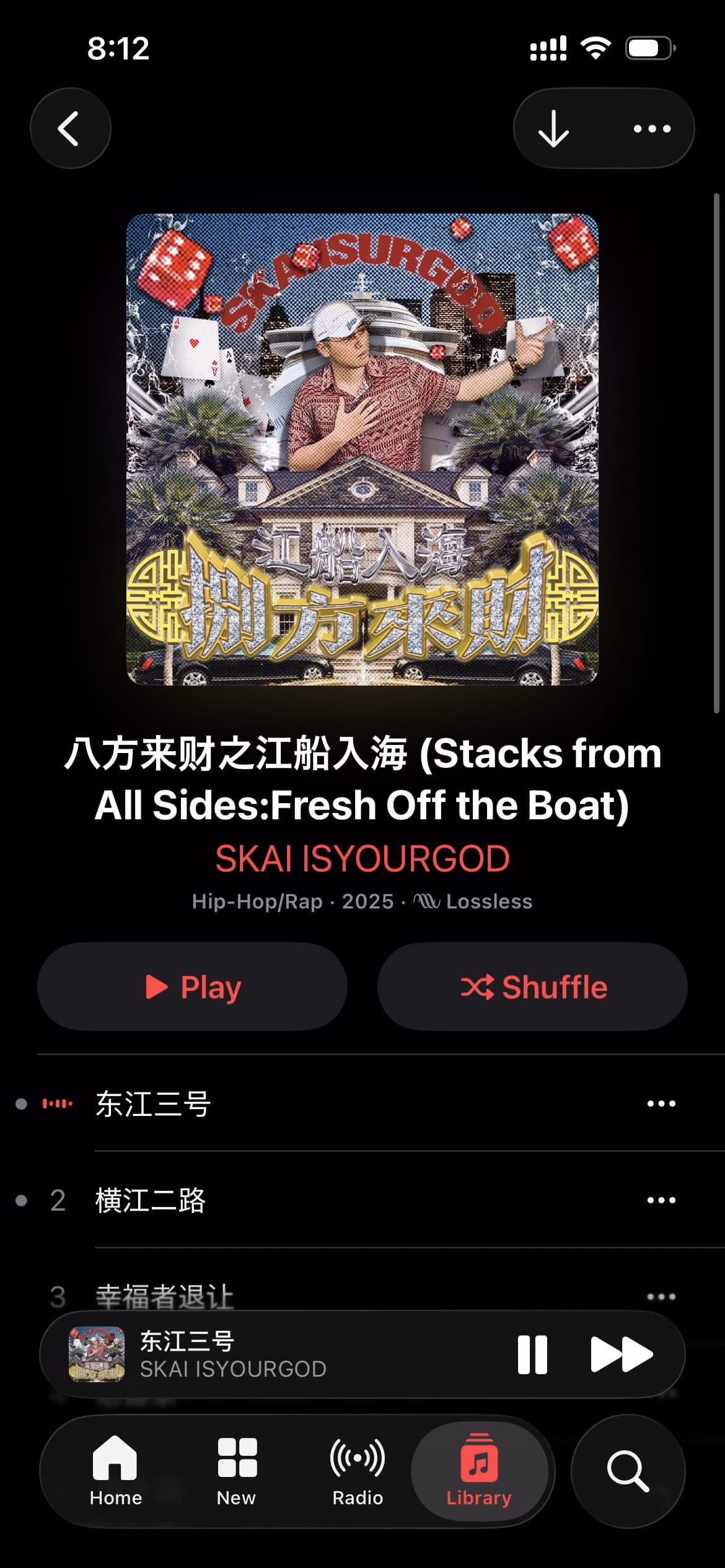Go back with the top-left arrow
The width and height of the screenshot is (725, 1568).
[x=70, y=128]
